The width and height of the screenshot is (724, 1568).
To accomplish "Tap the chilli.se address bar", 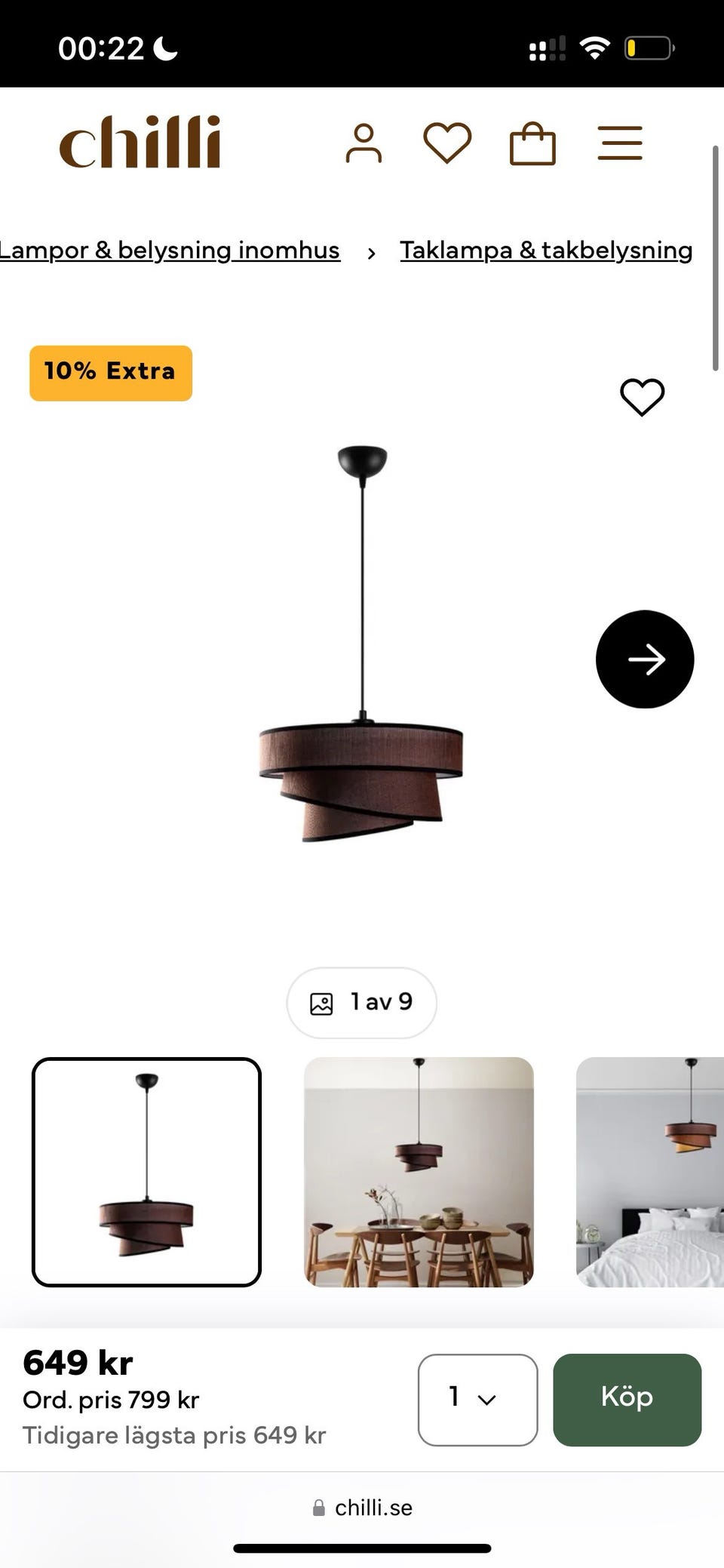I will (362, 1508).
